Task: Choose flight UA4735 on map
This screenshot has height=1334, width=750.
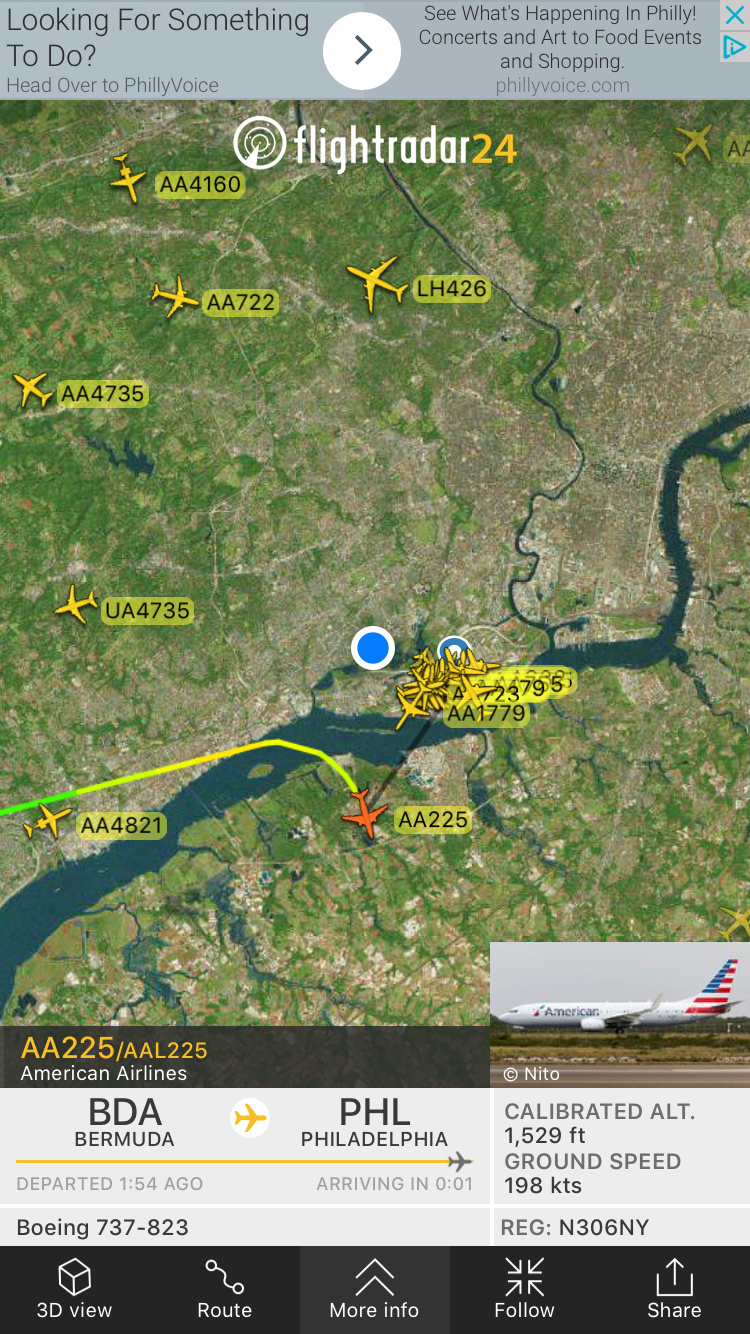Action: 75,605
